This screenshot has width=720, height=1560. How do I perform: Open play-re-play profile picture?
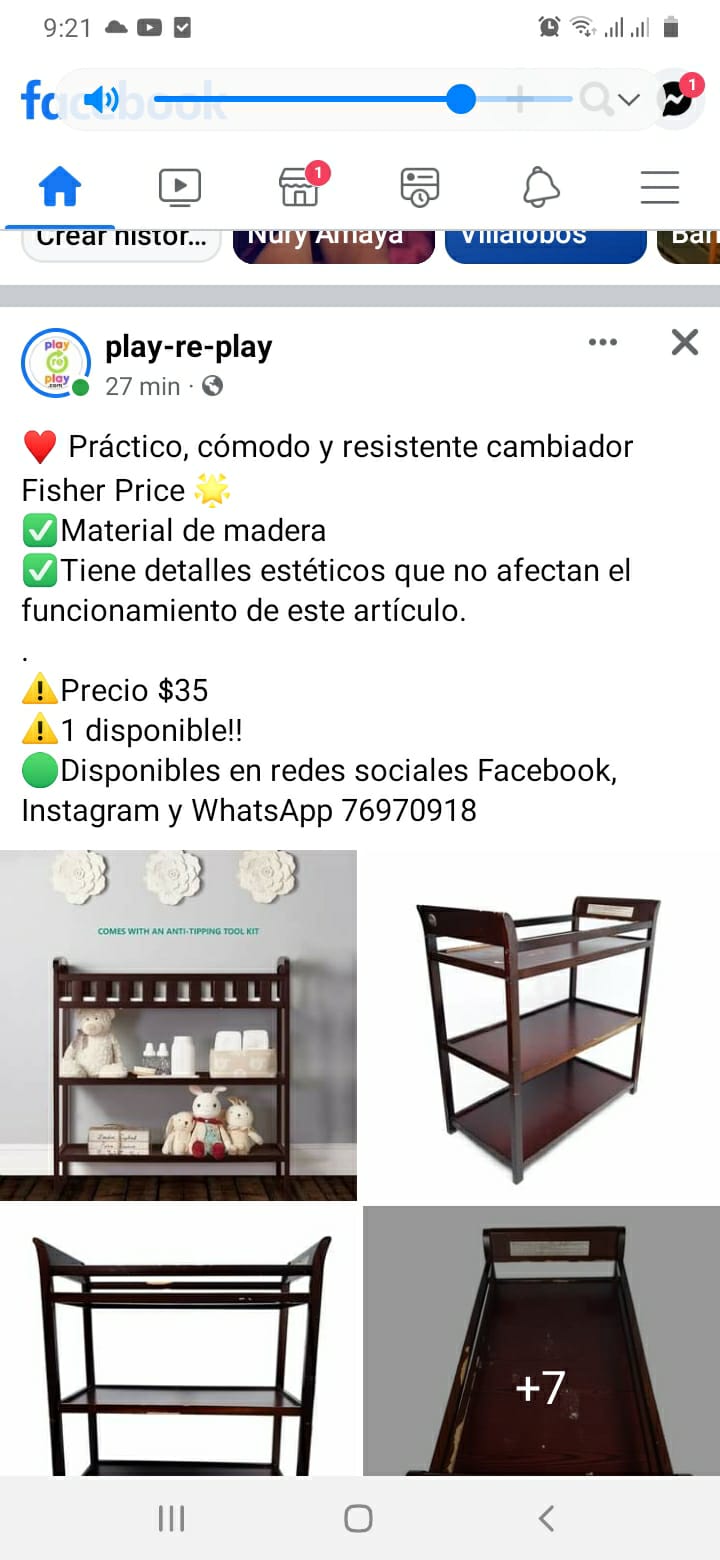coord(56,363)
